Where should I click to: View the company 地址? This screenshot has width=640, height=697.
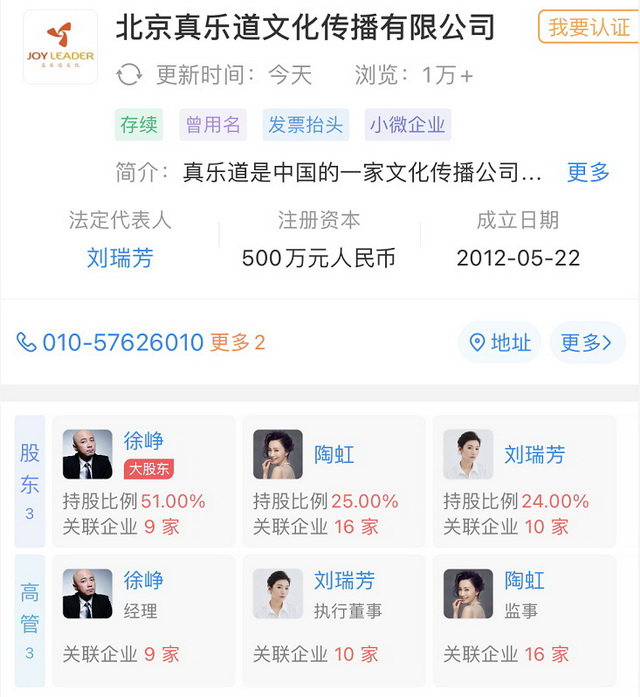500,342
